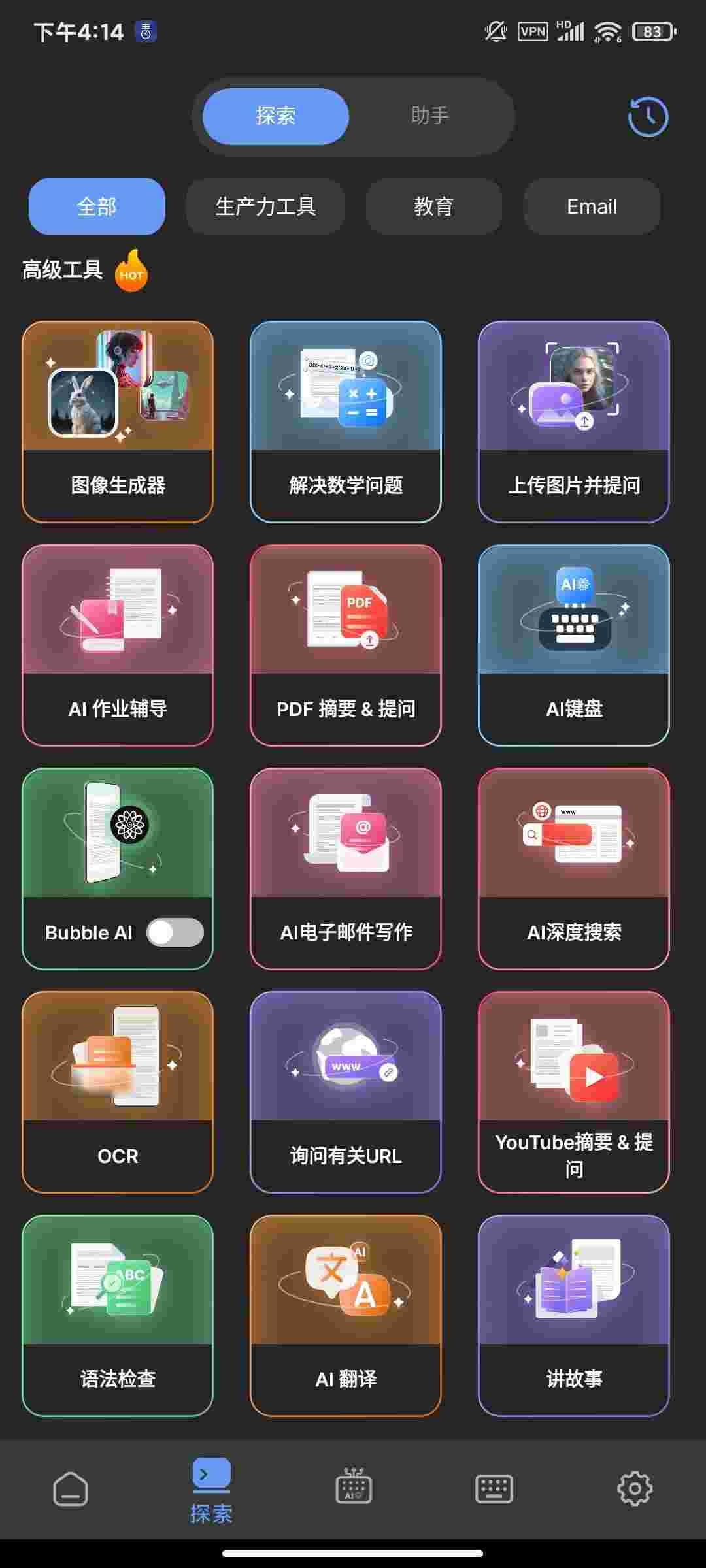Open the OCR tool card
The image size is (706, 1568).
tap(118, 1092)
